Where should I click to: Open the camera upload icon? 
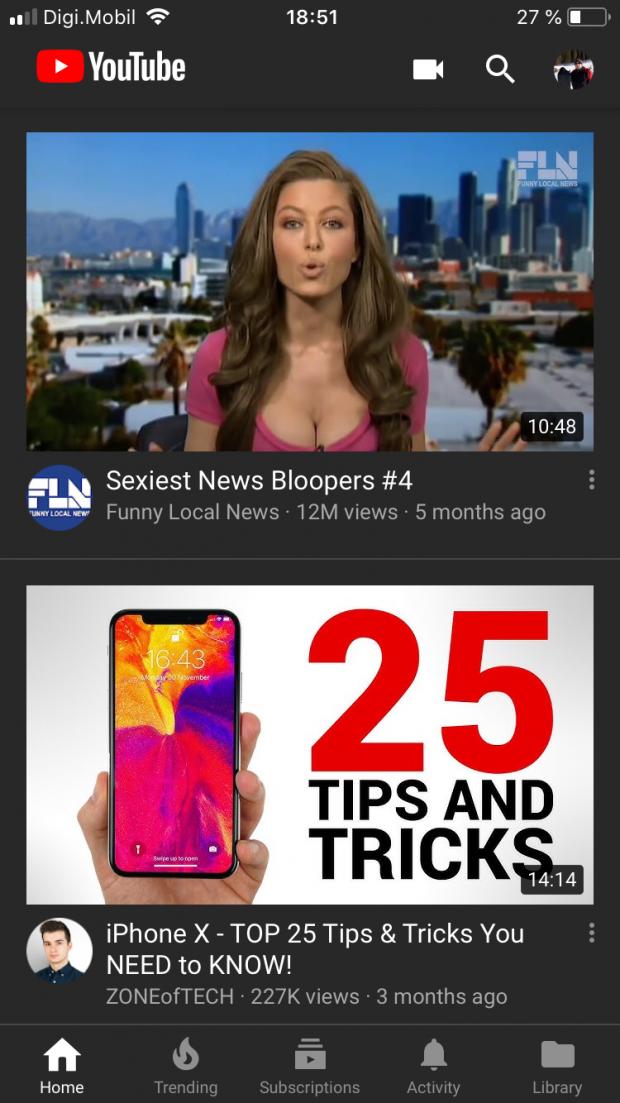coord(428,69)
